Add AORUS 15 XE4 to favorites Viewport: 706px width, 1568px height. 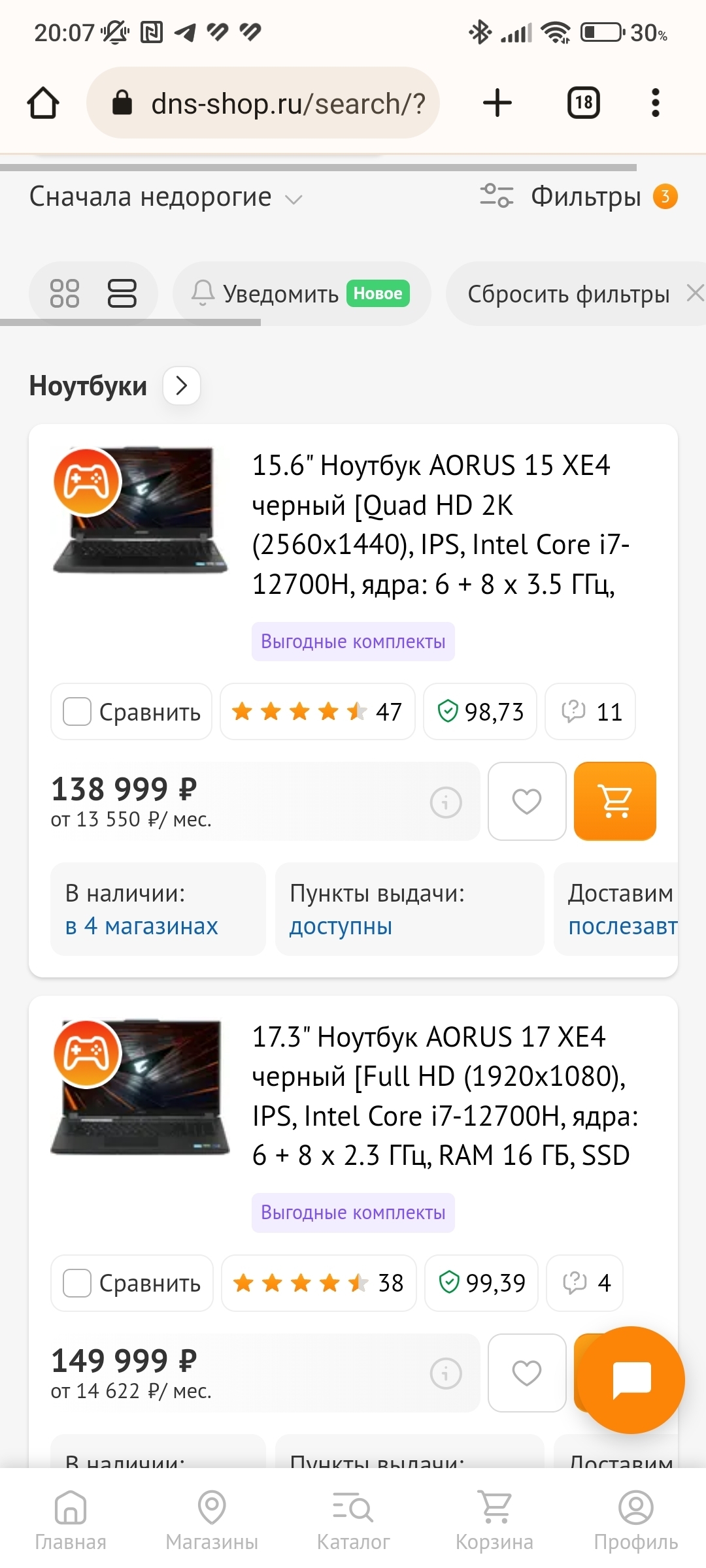pos(527,801)
